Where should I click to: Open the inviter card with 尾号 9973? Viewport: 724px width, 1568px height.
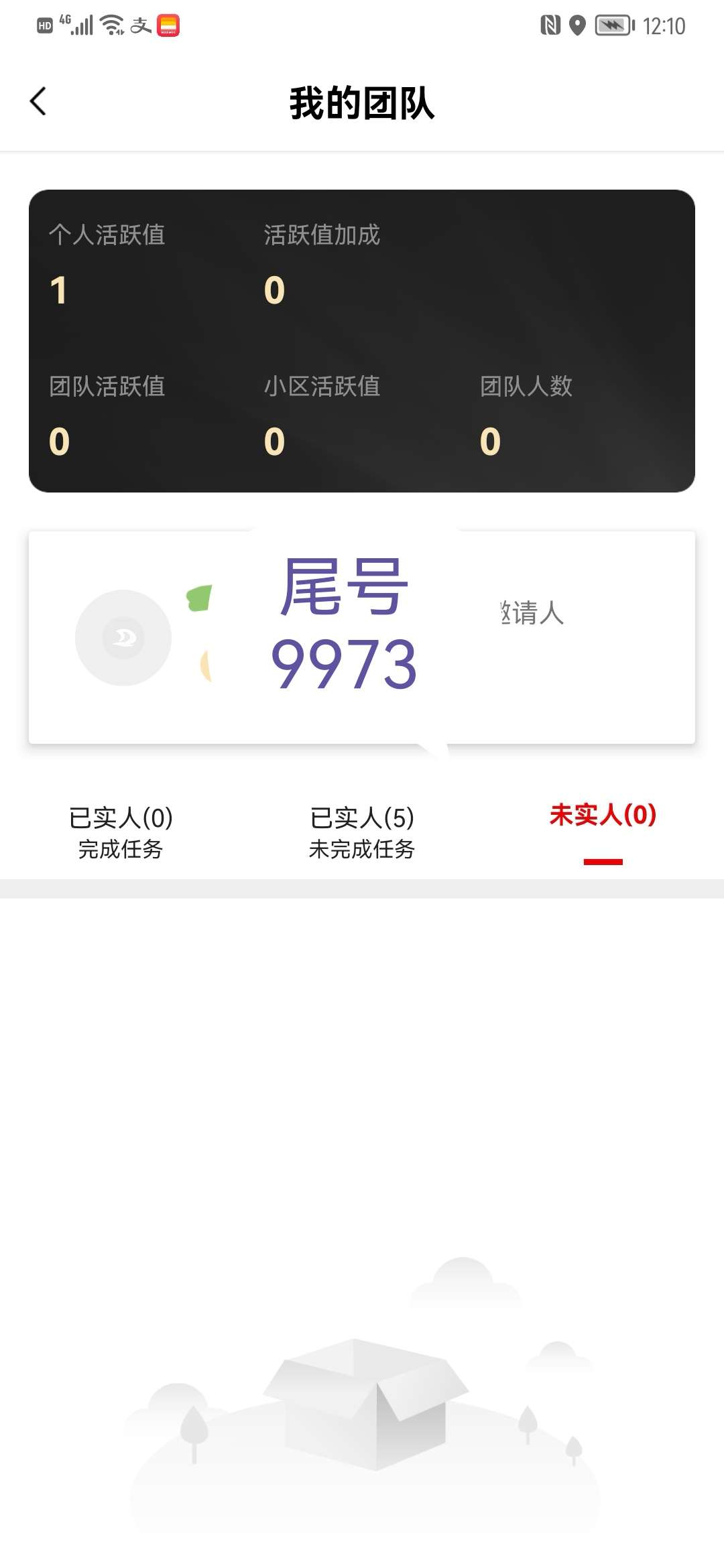(362, 637)
